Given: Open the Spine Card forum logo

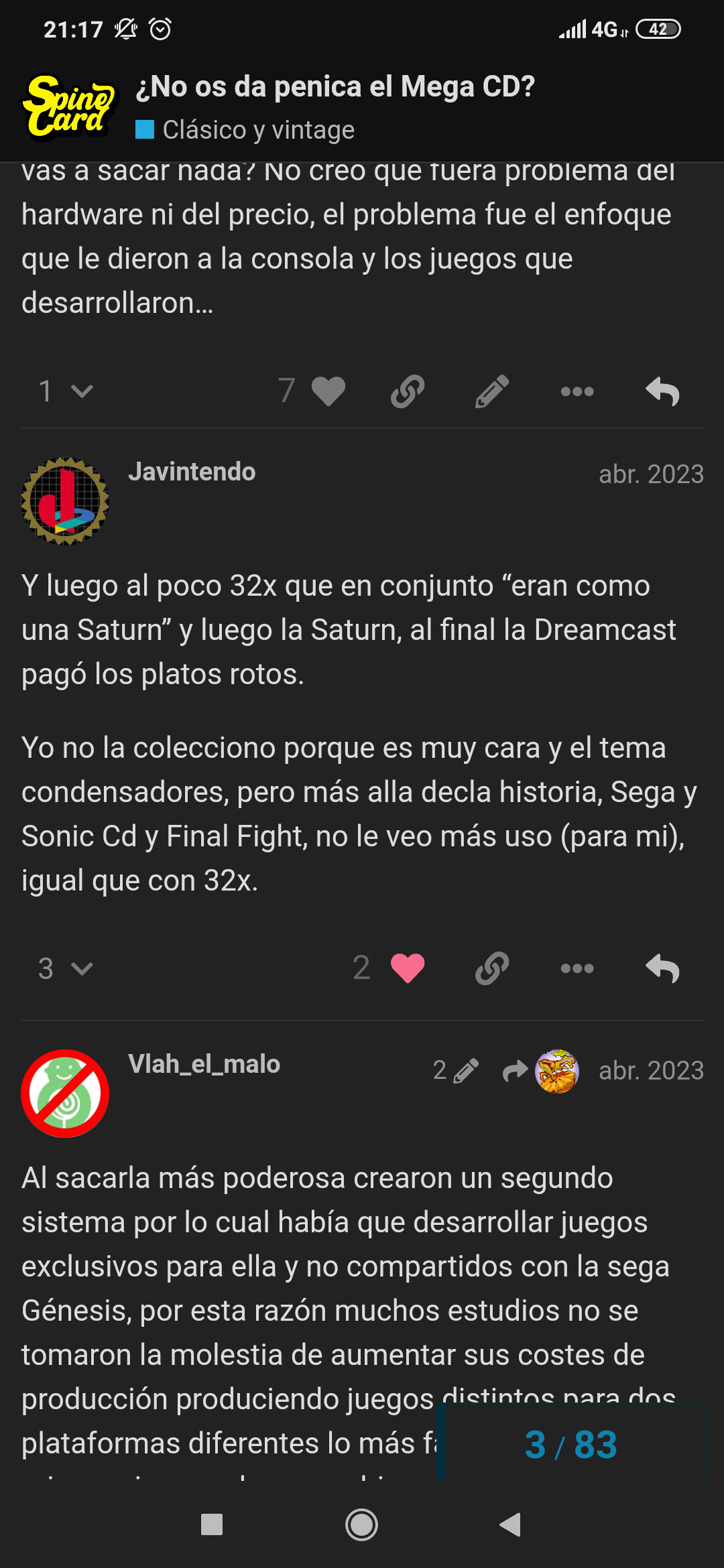Looking at the screenshot, I should 69,107.
